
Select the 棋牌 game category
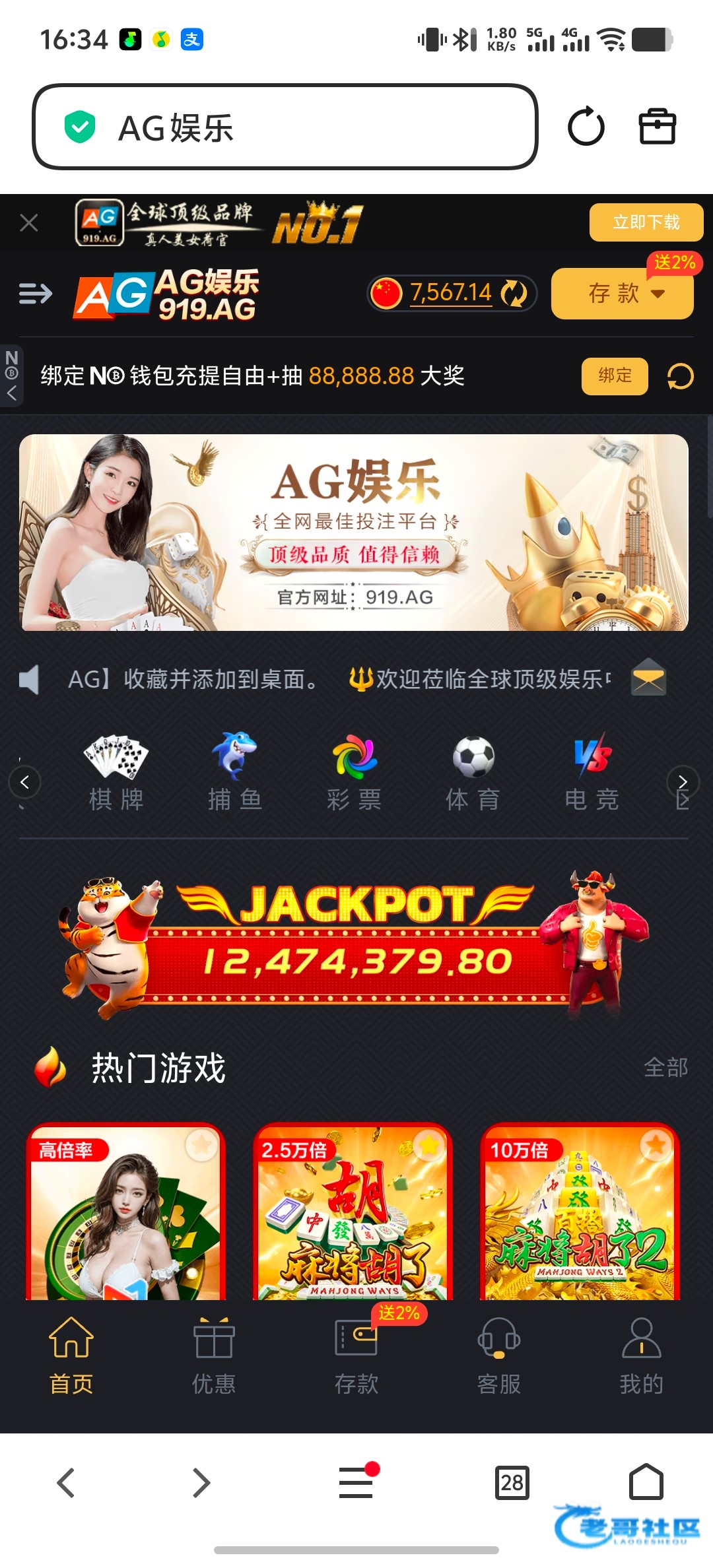tap(116, 772)
